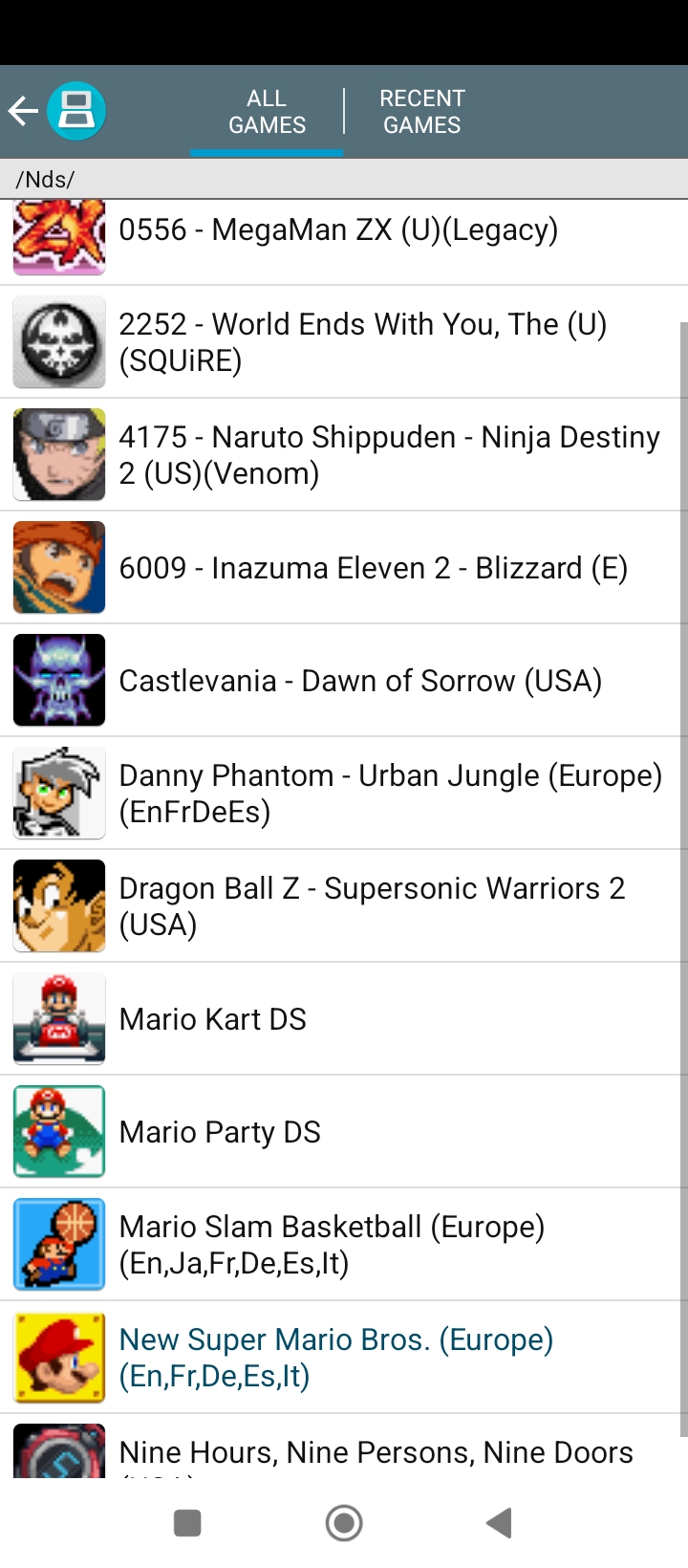Go back using the arrow icon
688x1568 pixels.
tap(24, 112)
